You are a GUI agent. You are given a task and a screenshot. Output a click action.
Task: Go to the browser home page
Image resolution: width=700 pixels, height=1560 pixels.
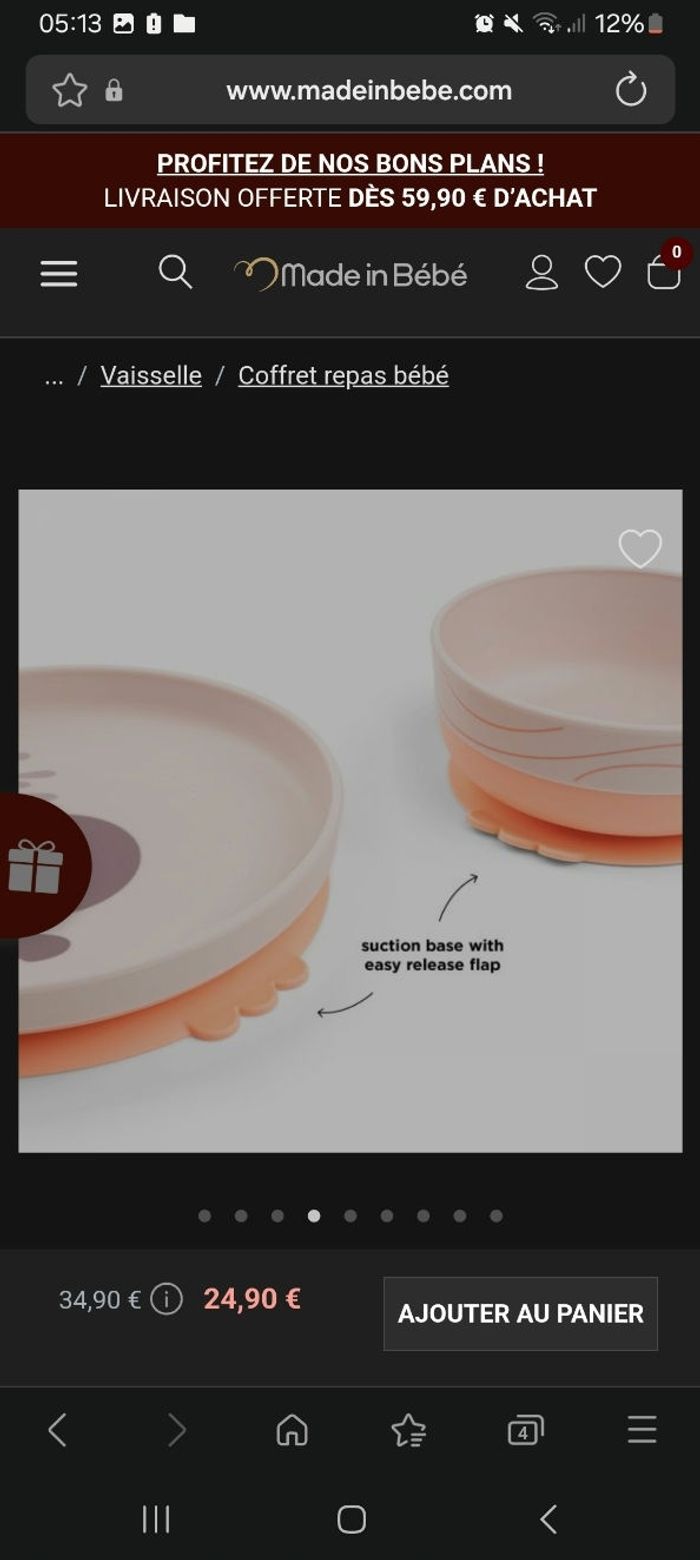tap(292, 1430)
